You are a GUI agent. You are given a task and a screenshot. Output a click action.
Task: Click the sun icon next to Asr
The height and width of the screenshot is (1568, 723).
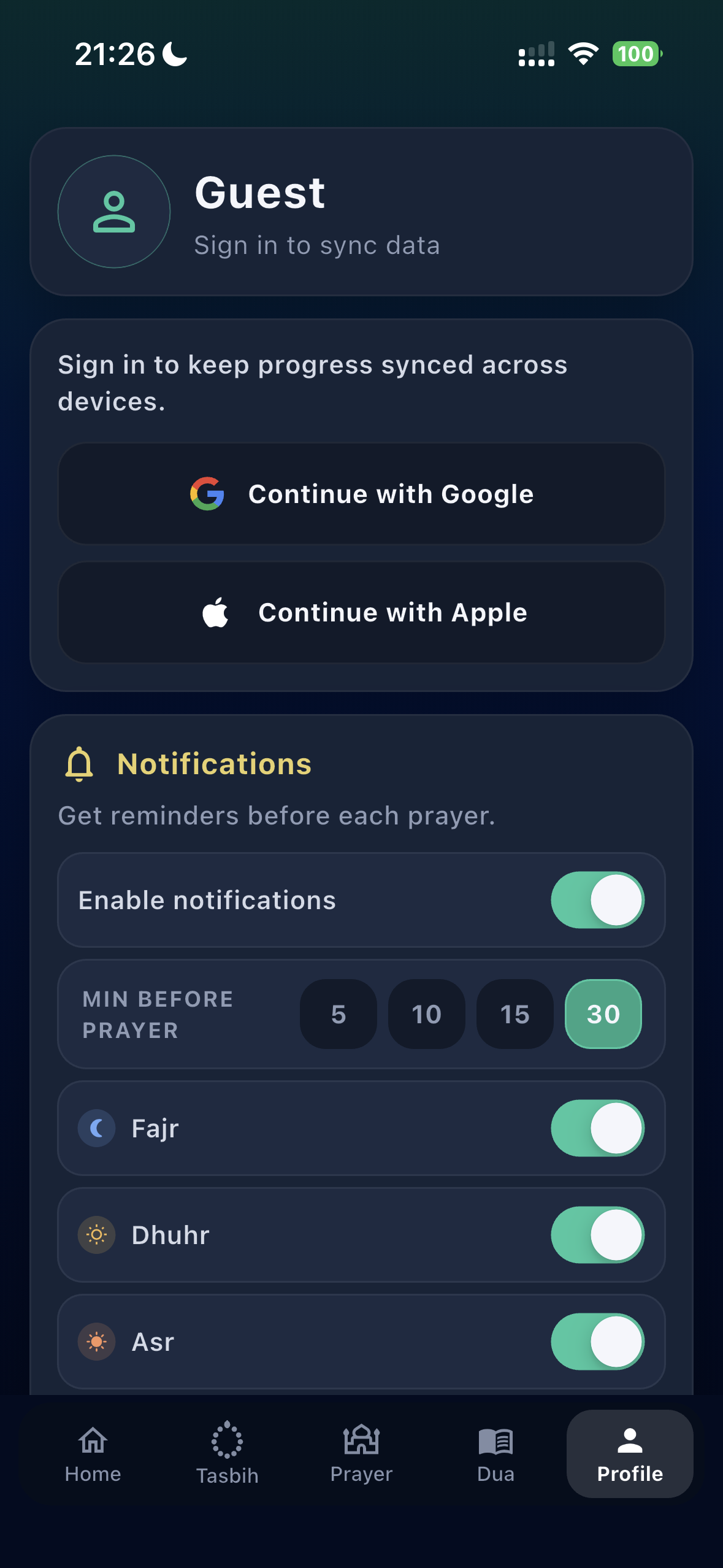(x=96, y=1341)
